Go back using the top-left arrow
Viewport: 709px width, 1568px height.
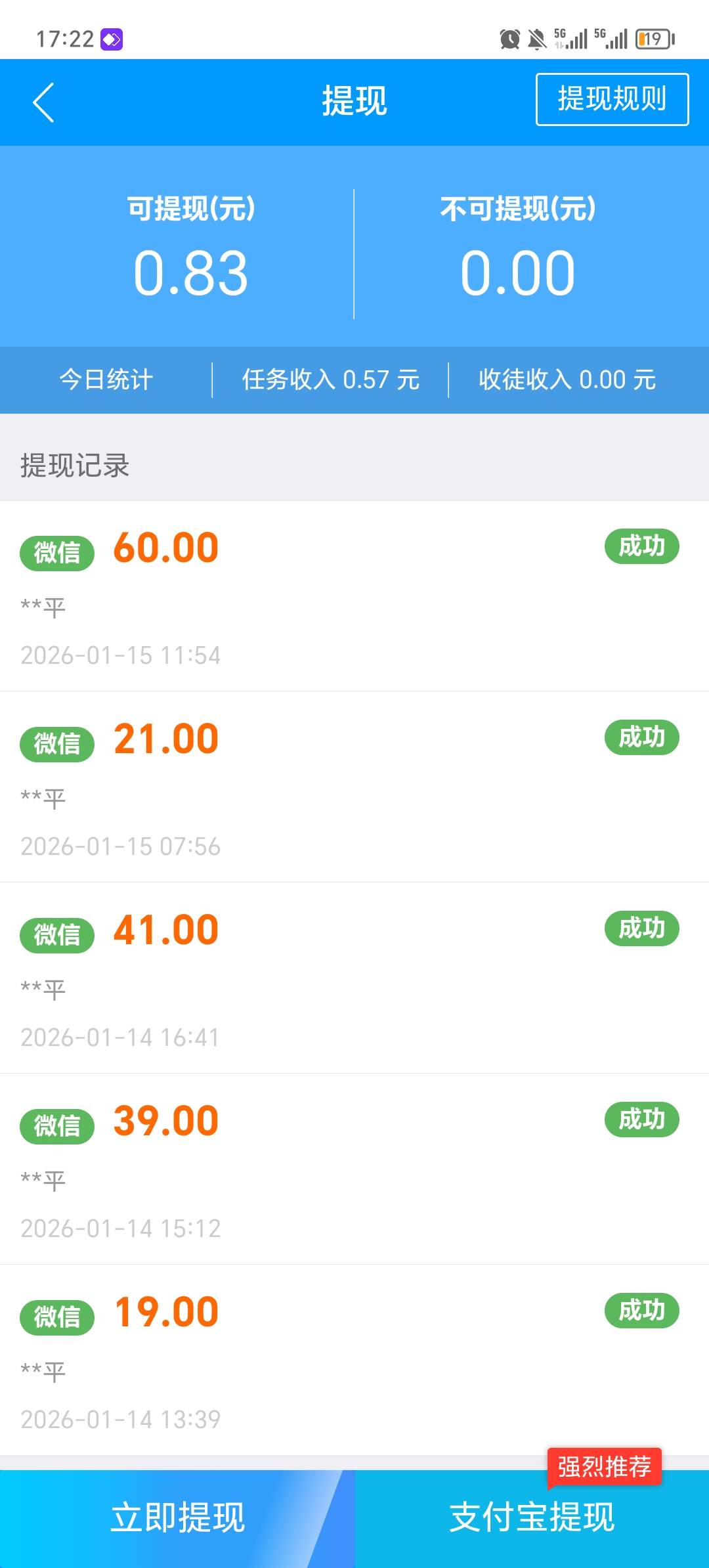pos(43,102)
